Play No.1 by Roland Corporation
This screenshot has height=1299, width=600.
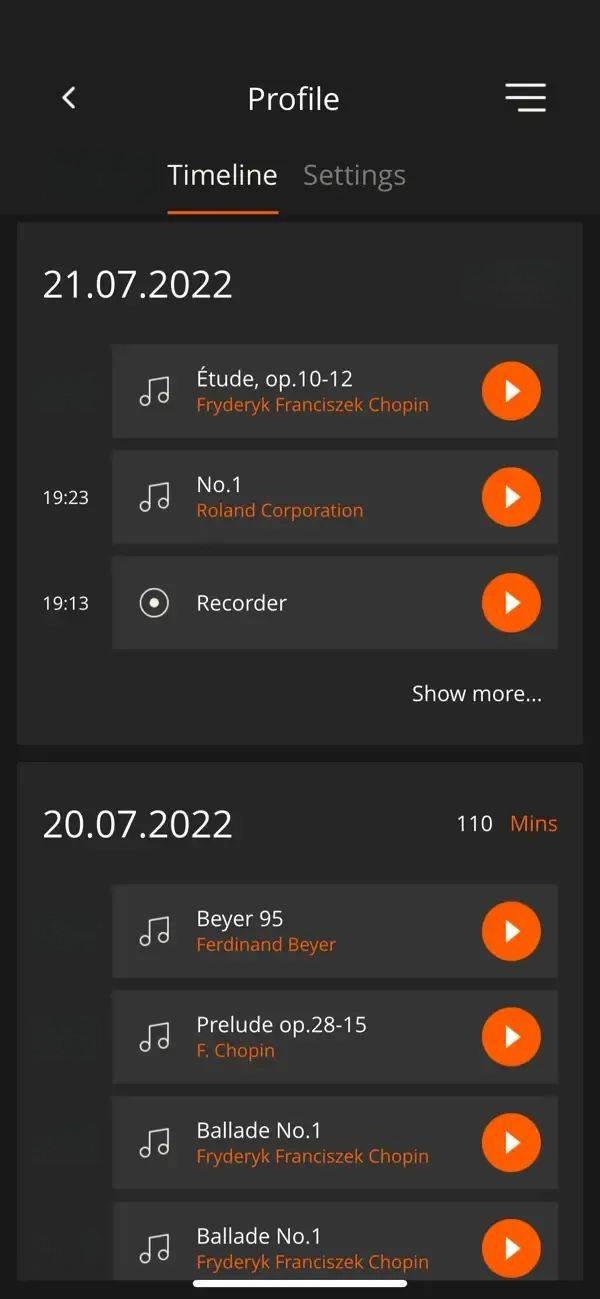click(x=511, y=497)
